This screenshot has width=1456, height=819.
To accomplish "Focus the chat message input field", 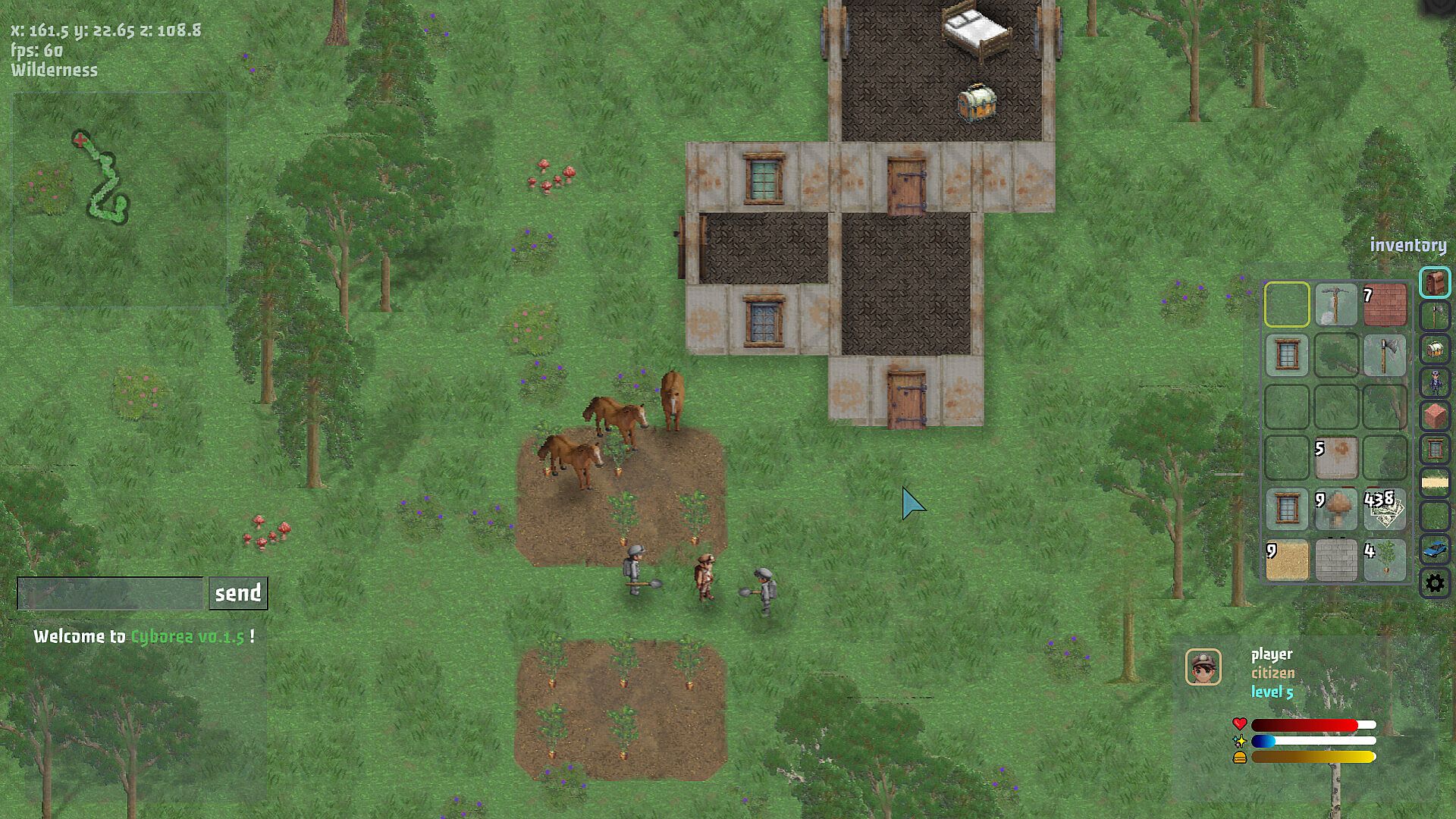I will tap(111, 593).
